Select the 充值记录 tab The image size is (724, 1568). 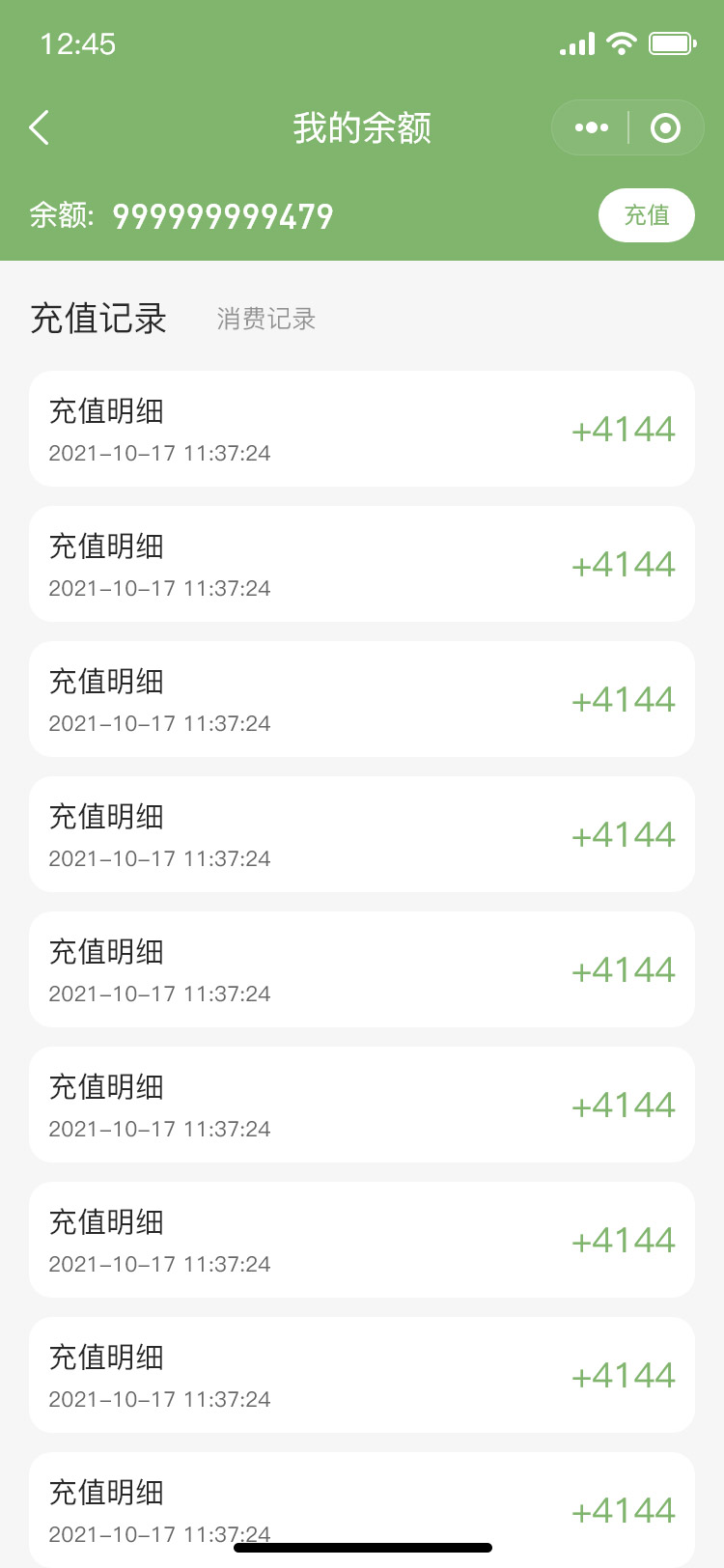pos(98,319)
